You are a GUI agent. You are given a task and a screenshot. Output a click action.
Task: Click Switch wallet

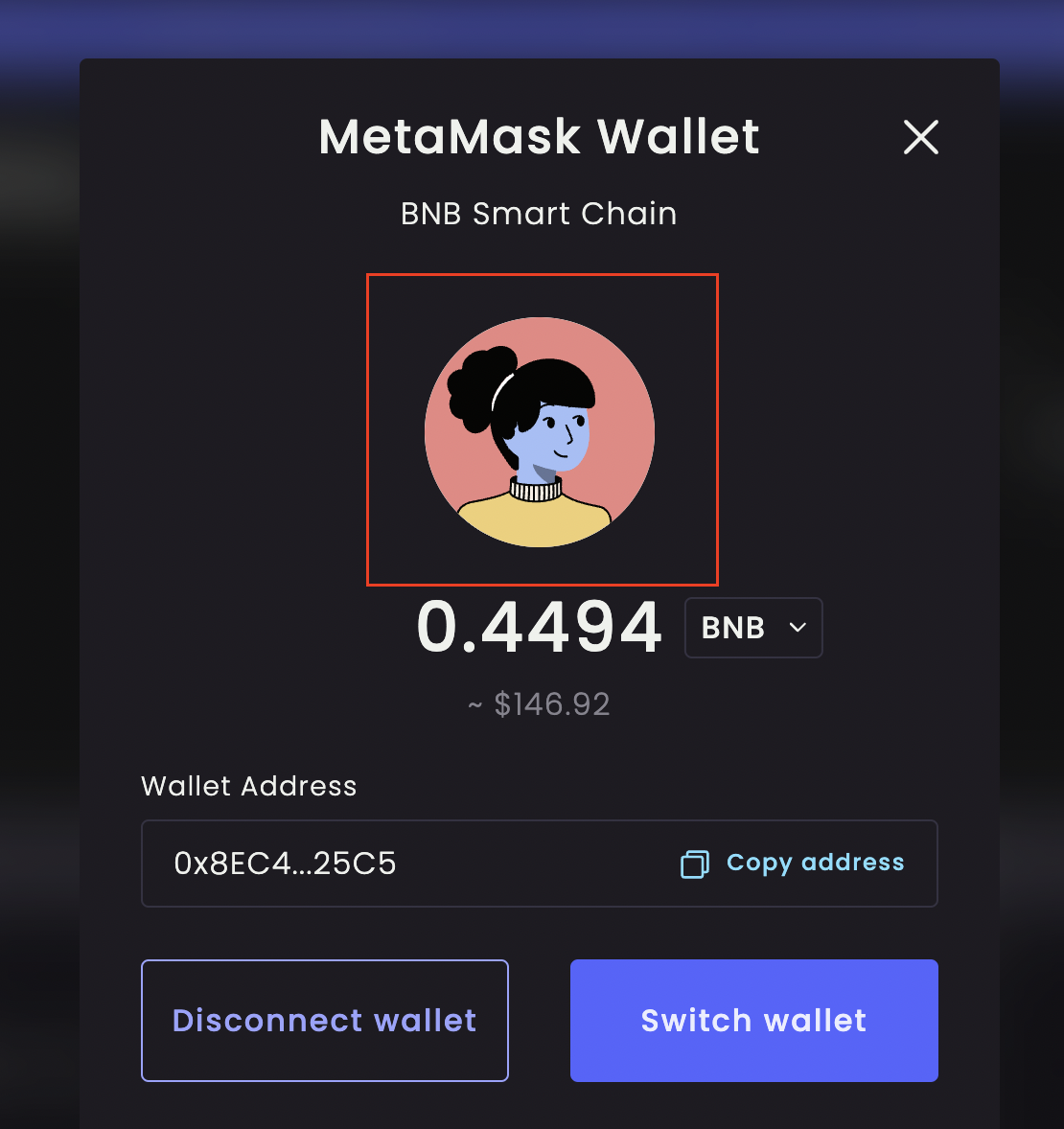click(x=753, y=1020)
